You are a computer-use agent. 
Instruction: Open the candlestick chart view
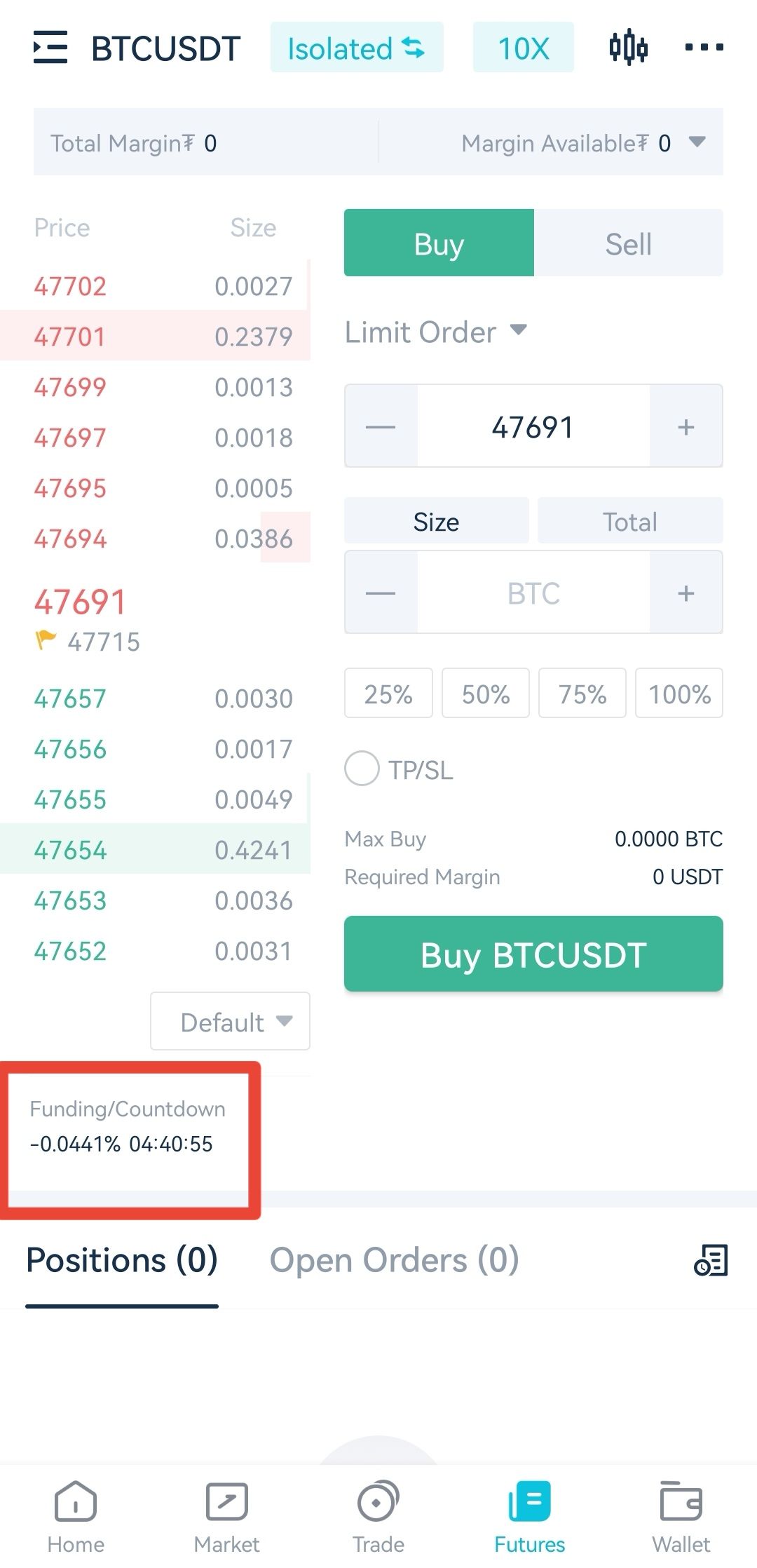[628, 48]
